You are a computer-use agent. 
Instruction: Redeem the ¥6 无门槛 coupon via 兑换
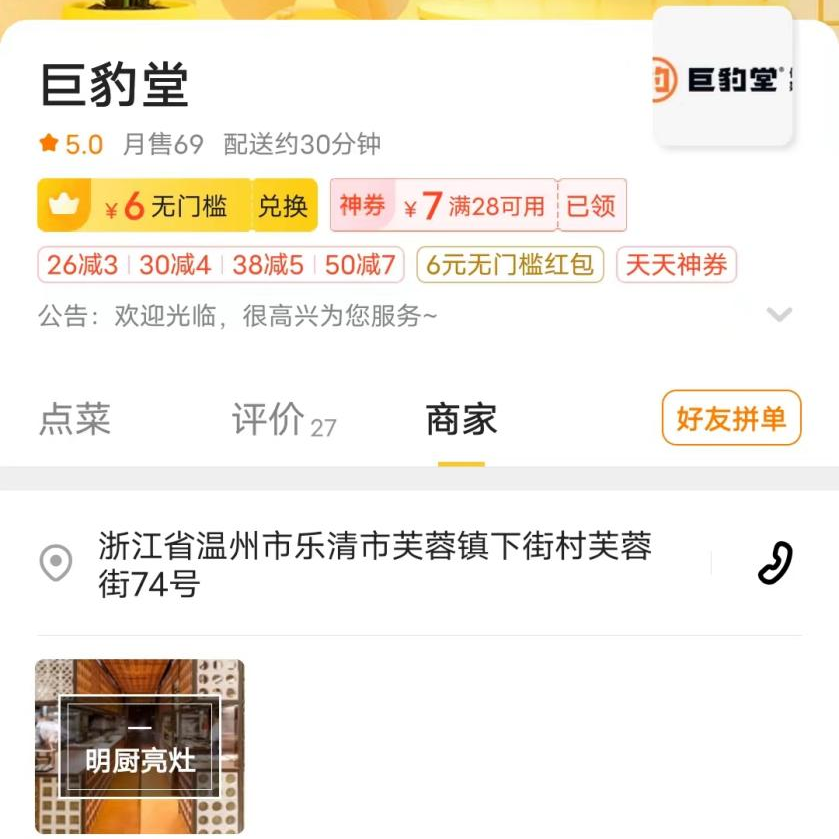[x=283, y=206]
